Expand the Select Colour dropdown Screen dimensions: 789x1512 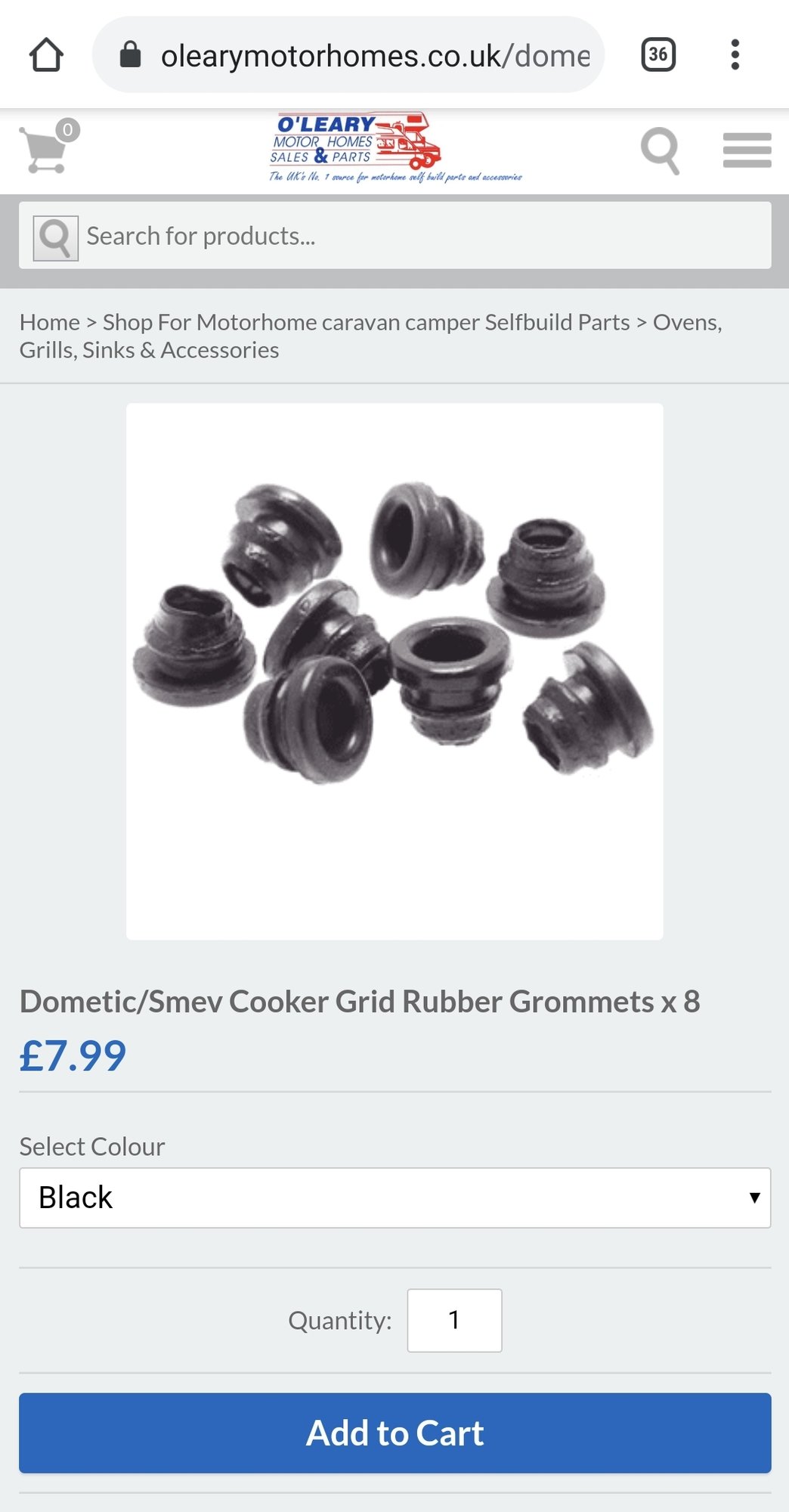394,1198
